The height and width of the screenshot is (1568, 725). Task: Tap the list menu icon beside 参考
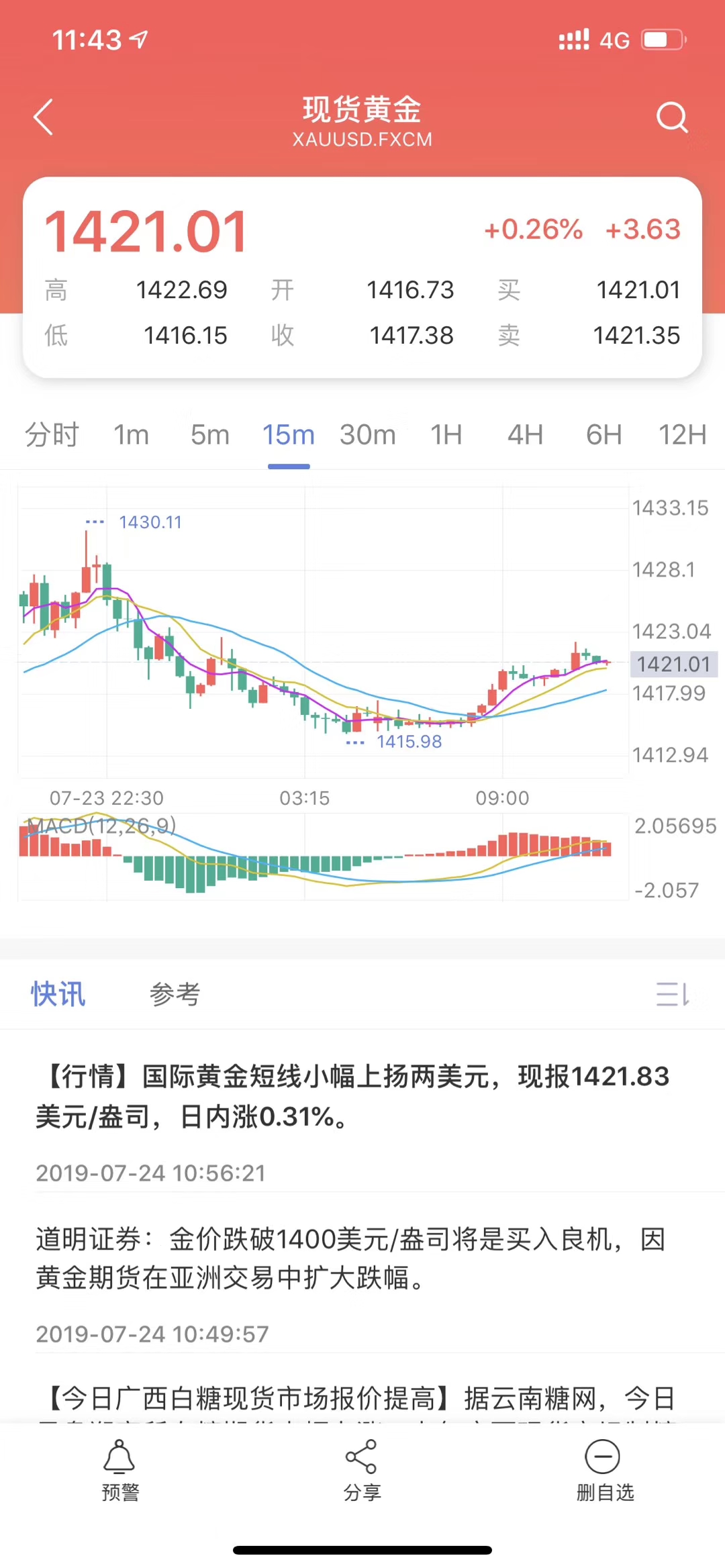673,994
